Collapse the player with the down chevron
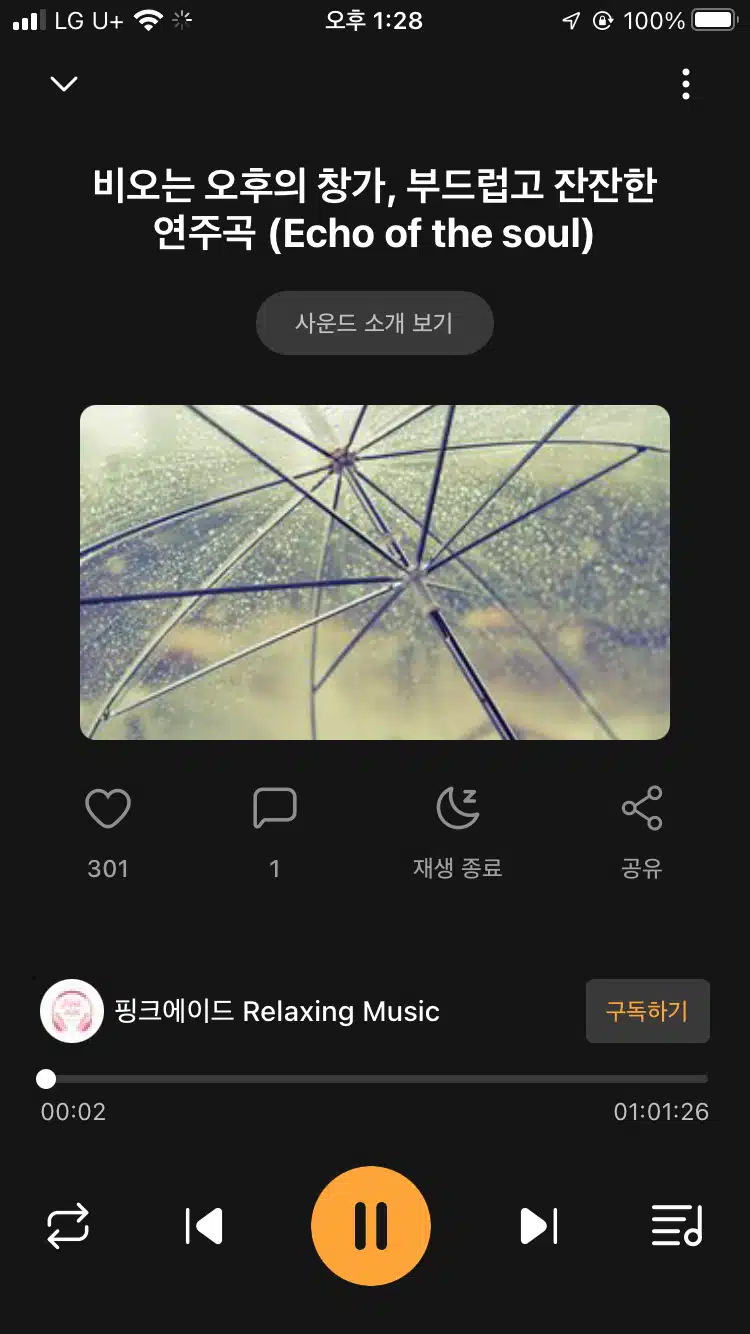750x1334 pixels. coord(64,84)
